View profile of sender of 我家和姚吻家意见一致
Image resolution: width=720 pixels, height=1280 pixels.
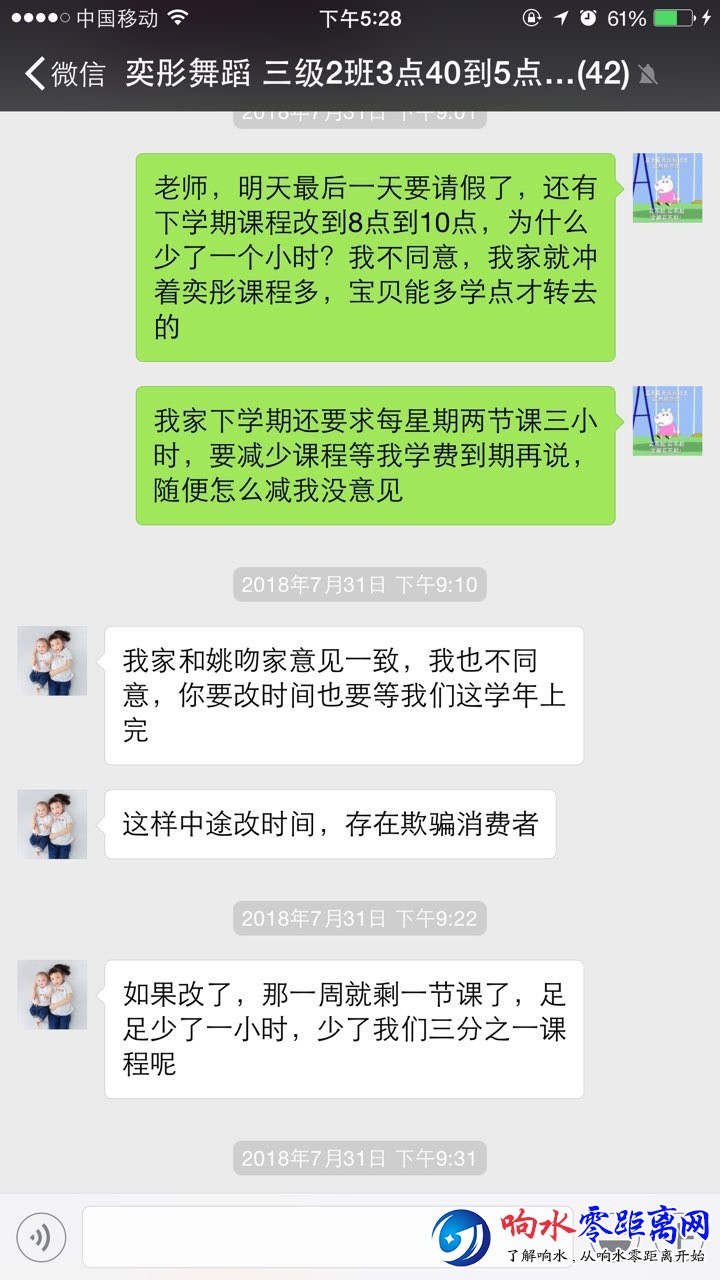(x=52, y=661)
